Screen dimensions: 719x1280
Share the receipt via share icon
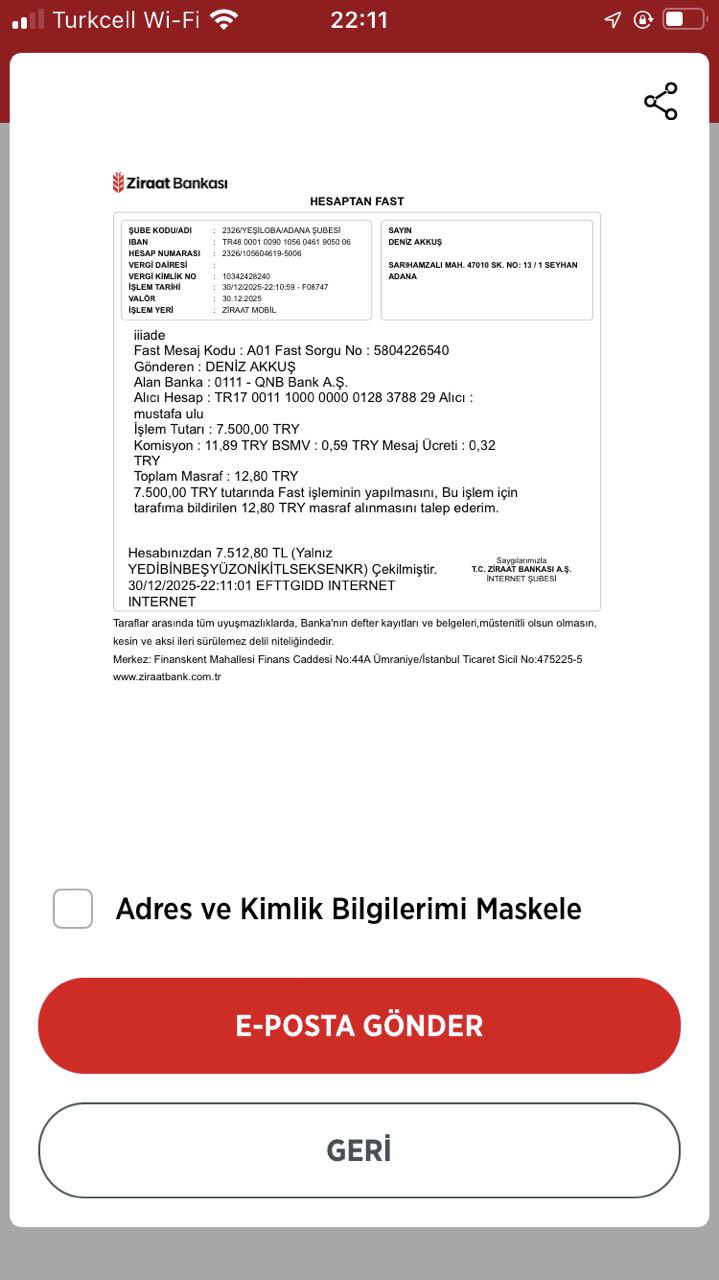(x=661, y=101)
